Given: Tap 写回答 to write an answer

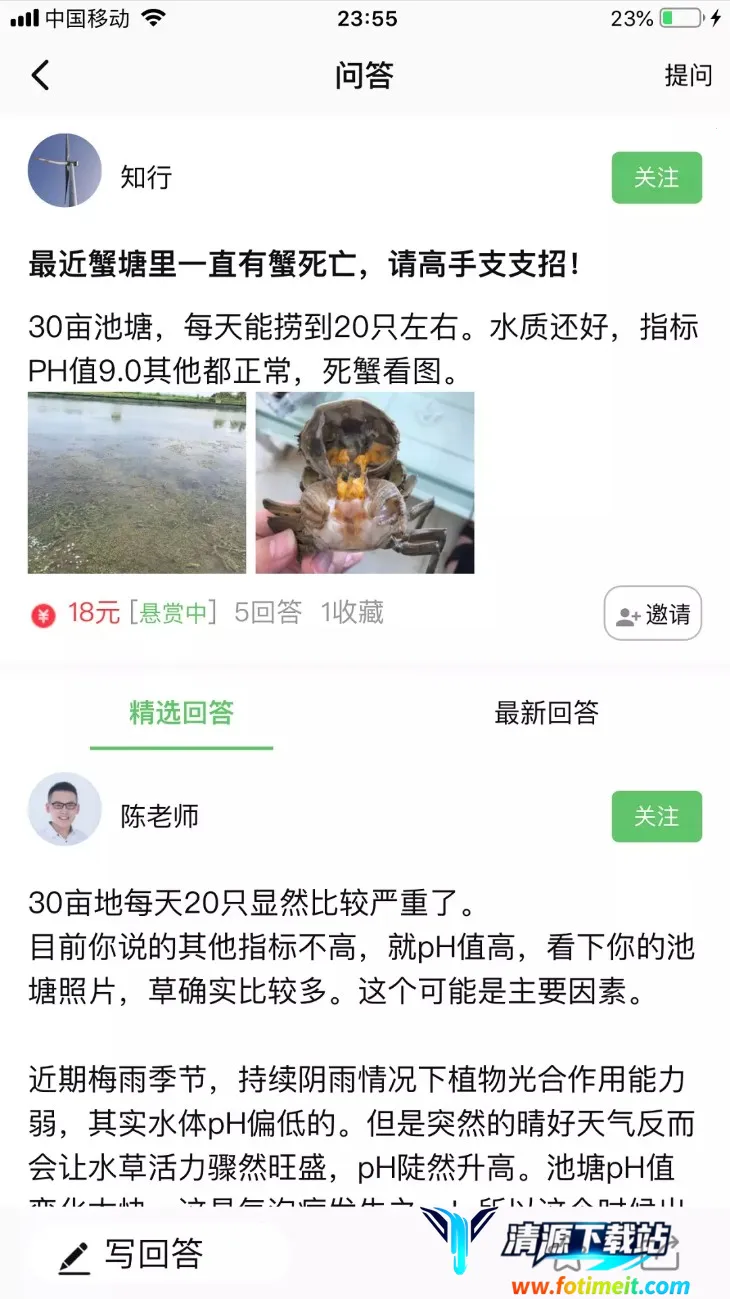Looking at the screenshot, I should [x=133, y=1254].
